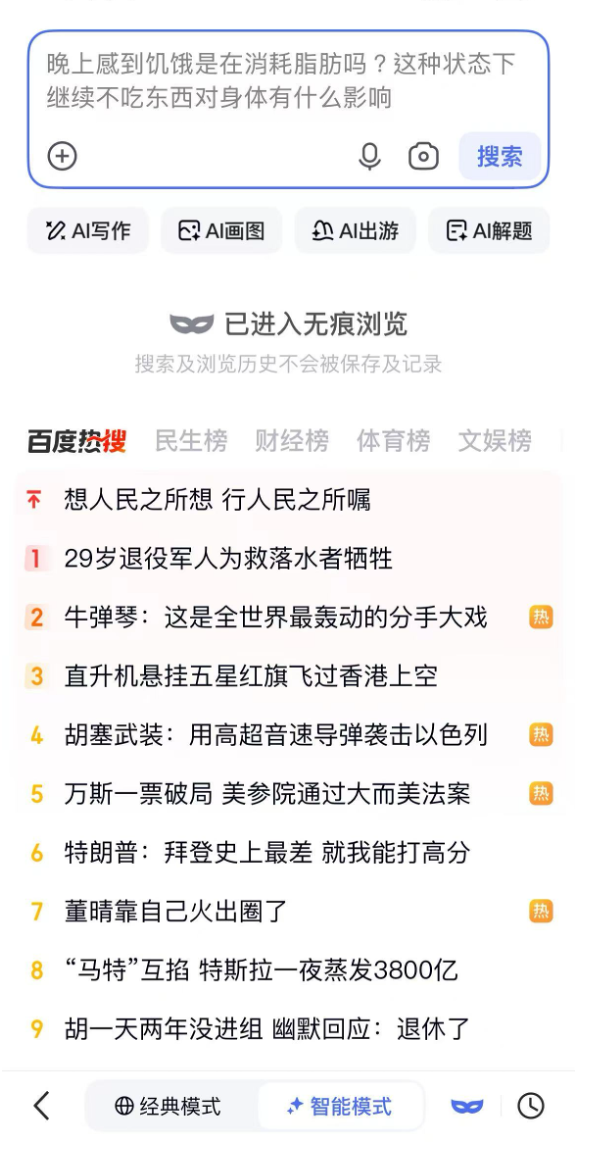600x1160 pixels.
Task: Open camera search icon
Action: [x=424, y=156]
